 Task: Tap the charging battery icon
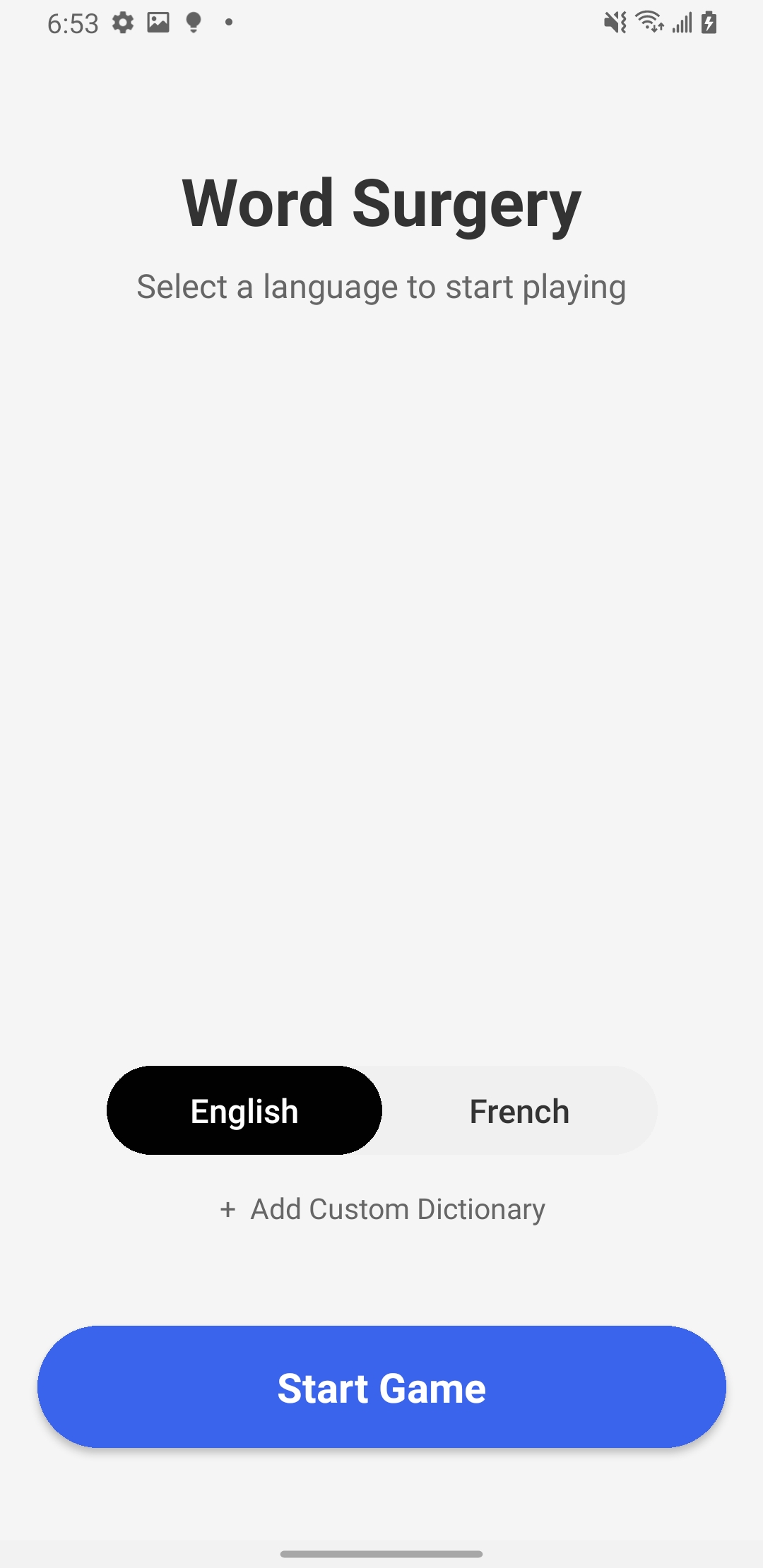coord(709,23)
